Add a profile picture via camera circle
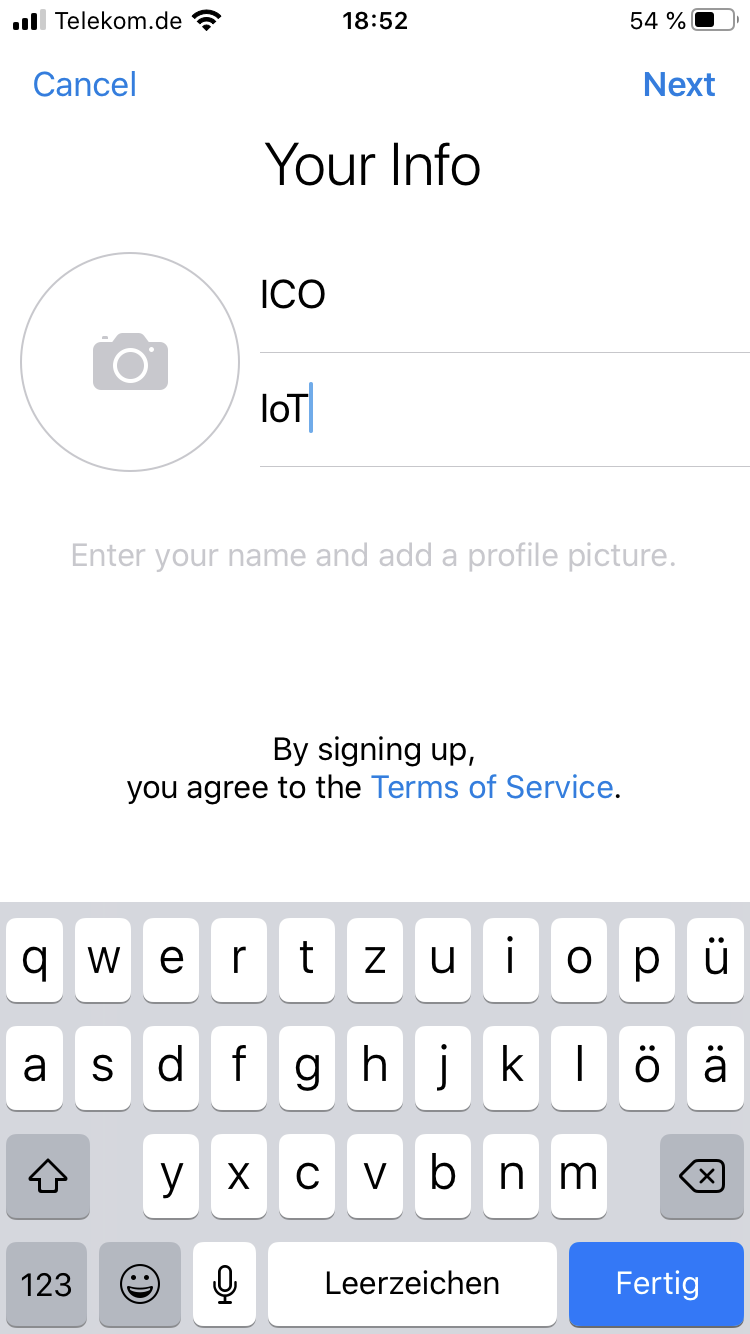The image size is (750, 1334). 130,362
